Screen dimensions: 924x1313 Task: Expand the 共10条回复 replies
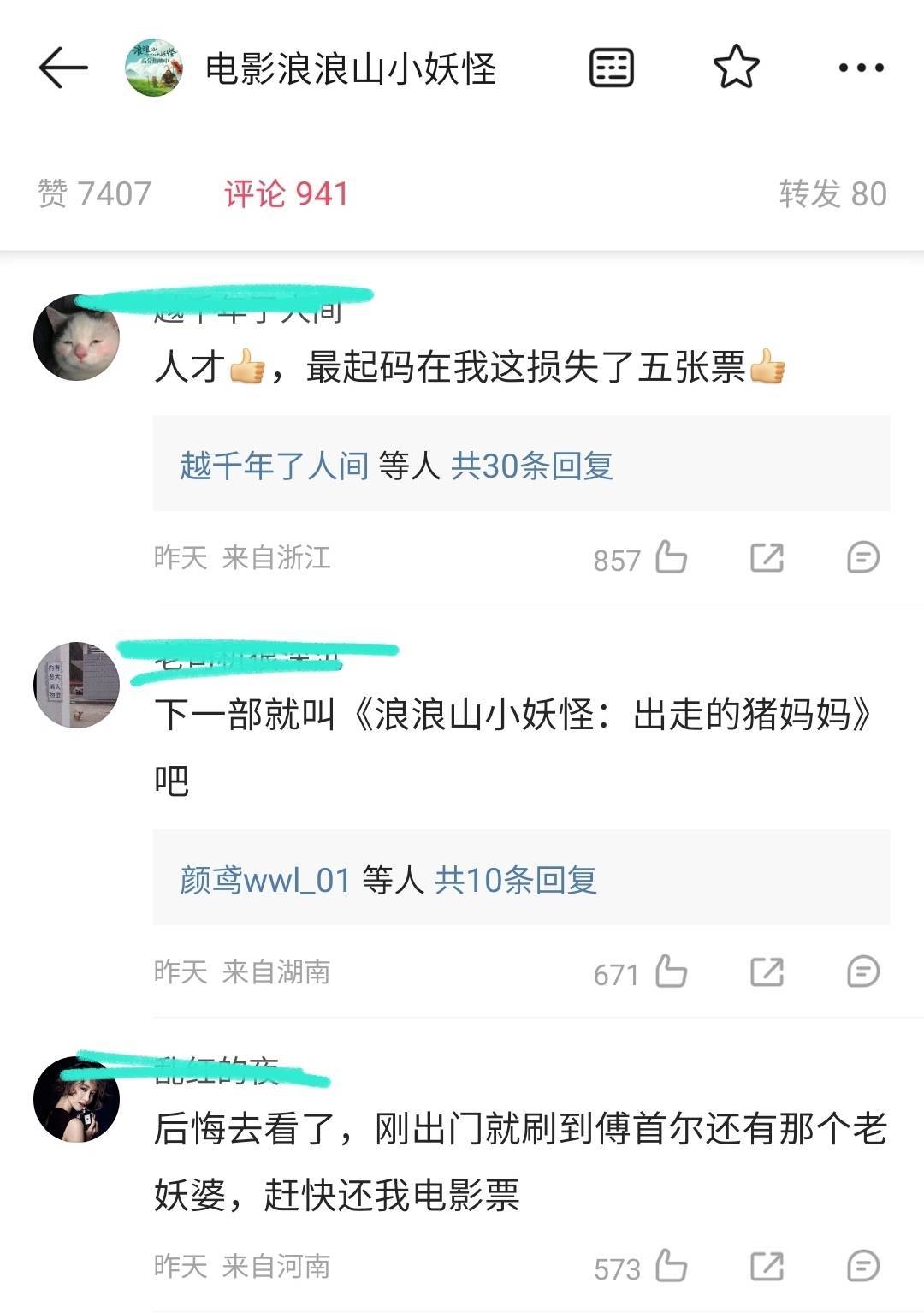515,880
